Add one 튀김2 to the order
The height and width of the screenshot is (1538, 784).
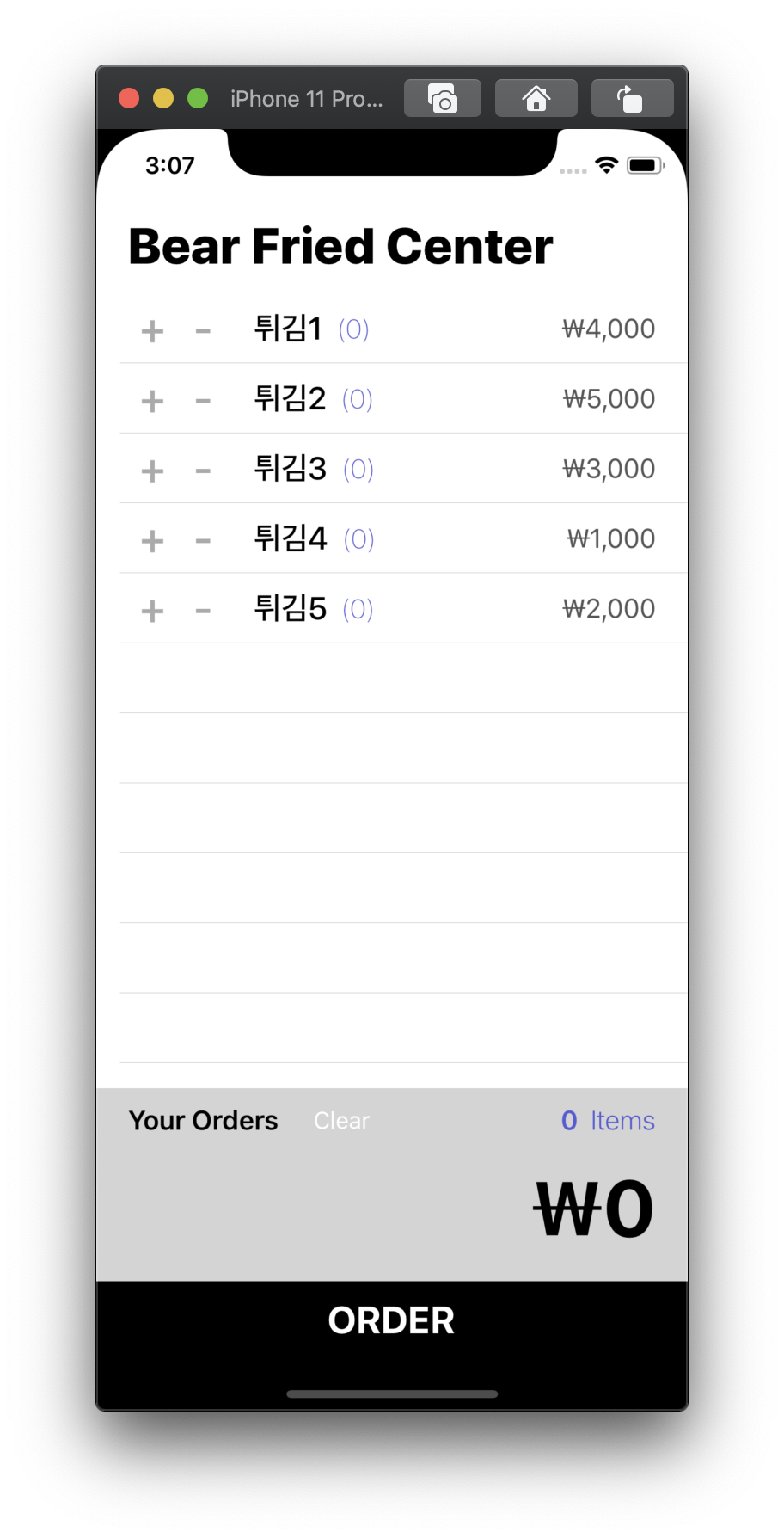click(152, 401)
